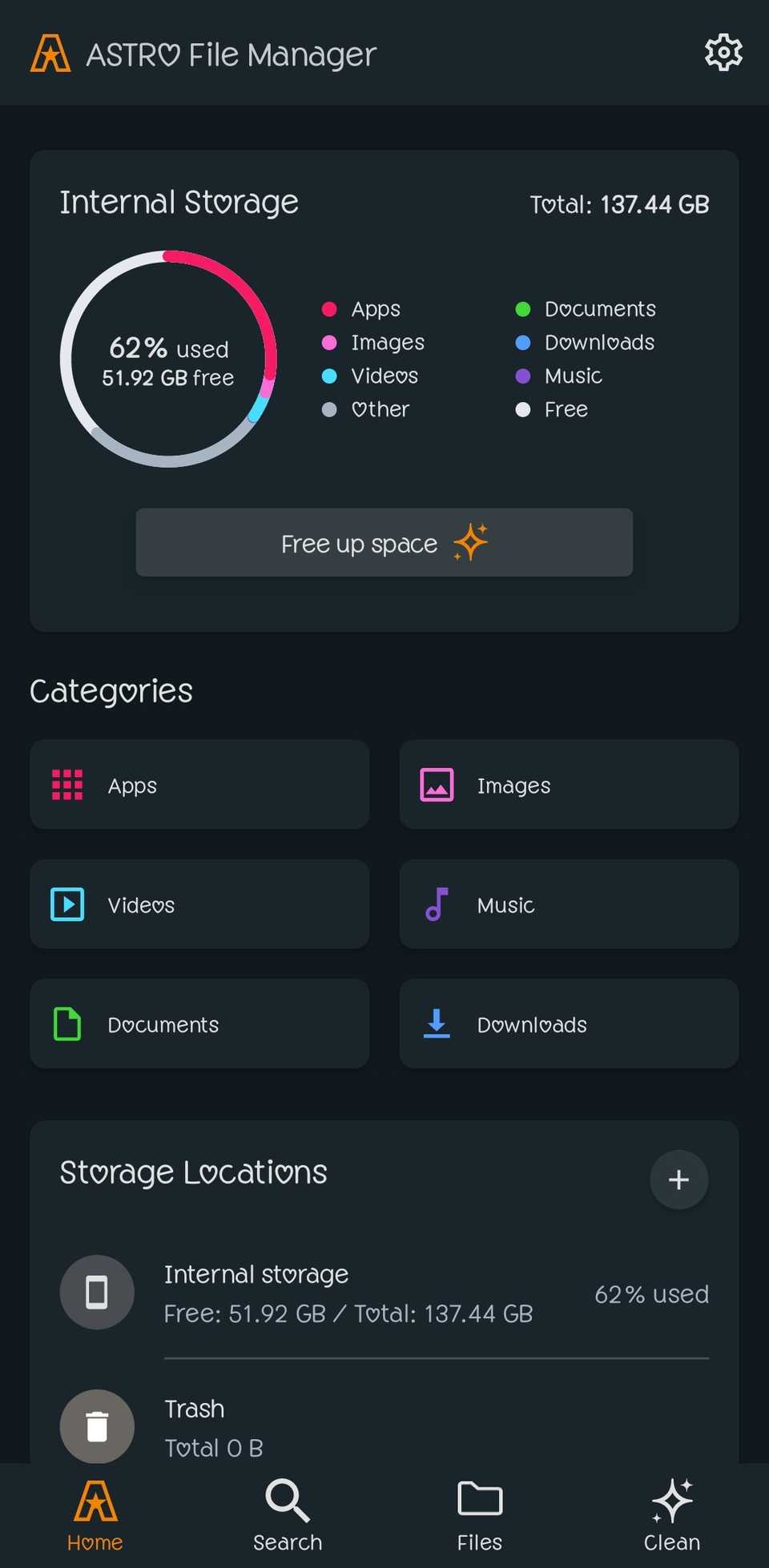Add a new storage location
The height and width of the screenshot is (1568, 769).
(678, 1180)
